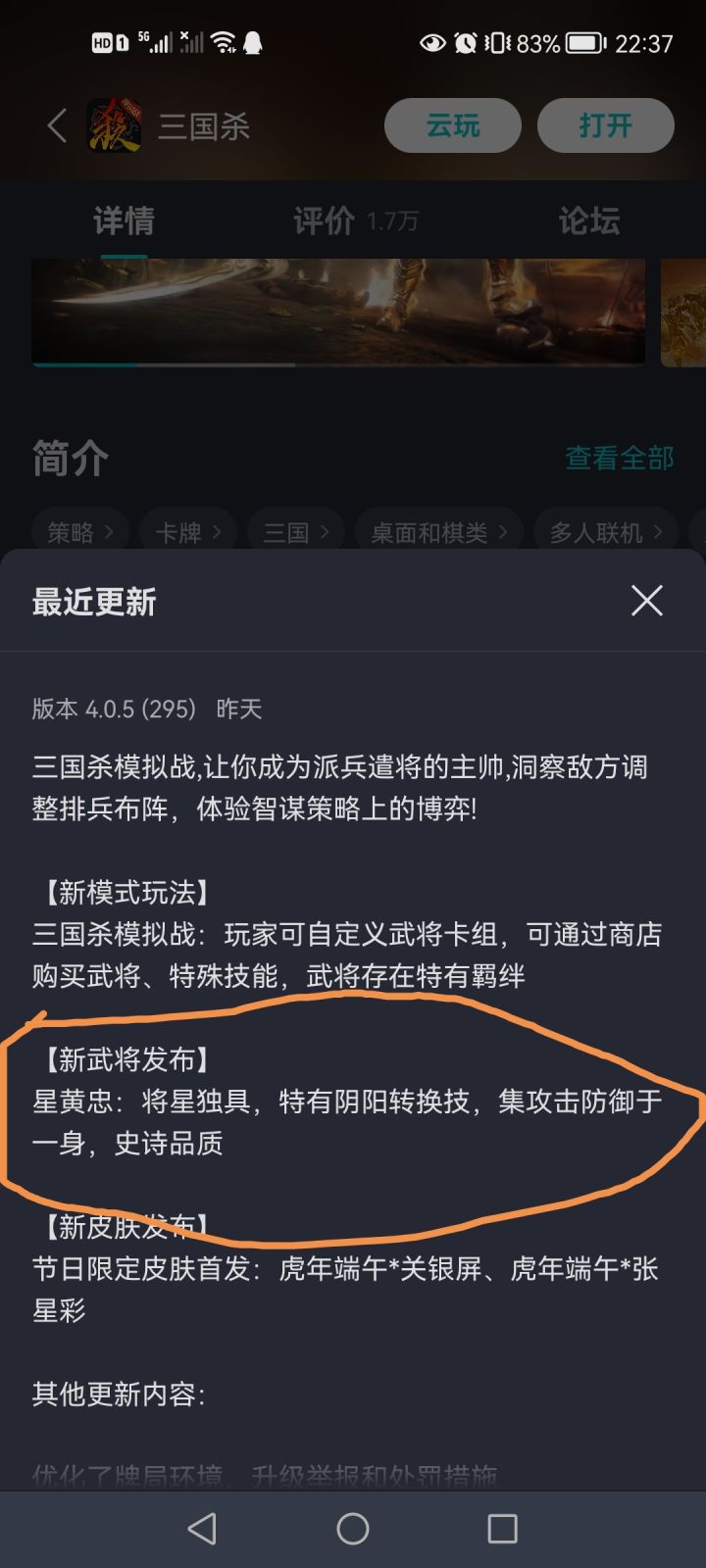This screenshot has height=1568, width=706.
Task: Expand the 策略 category tag
Action: [79, 531]
